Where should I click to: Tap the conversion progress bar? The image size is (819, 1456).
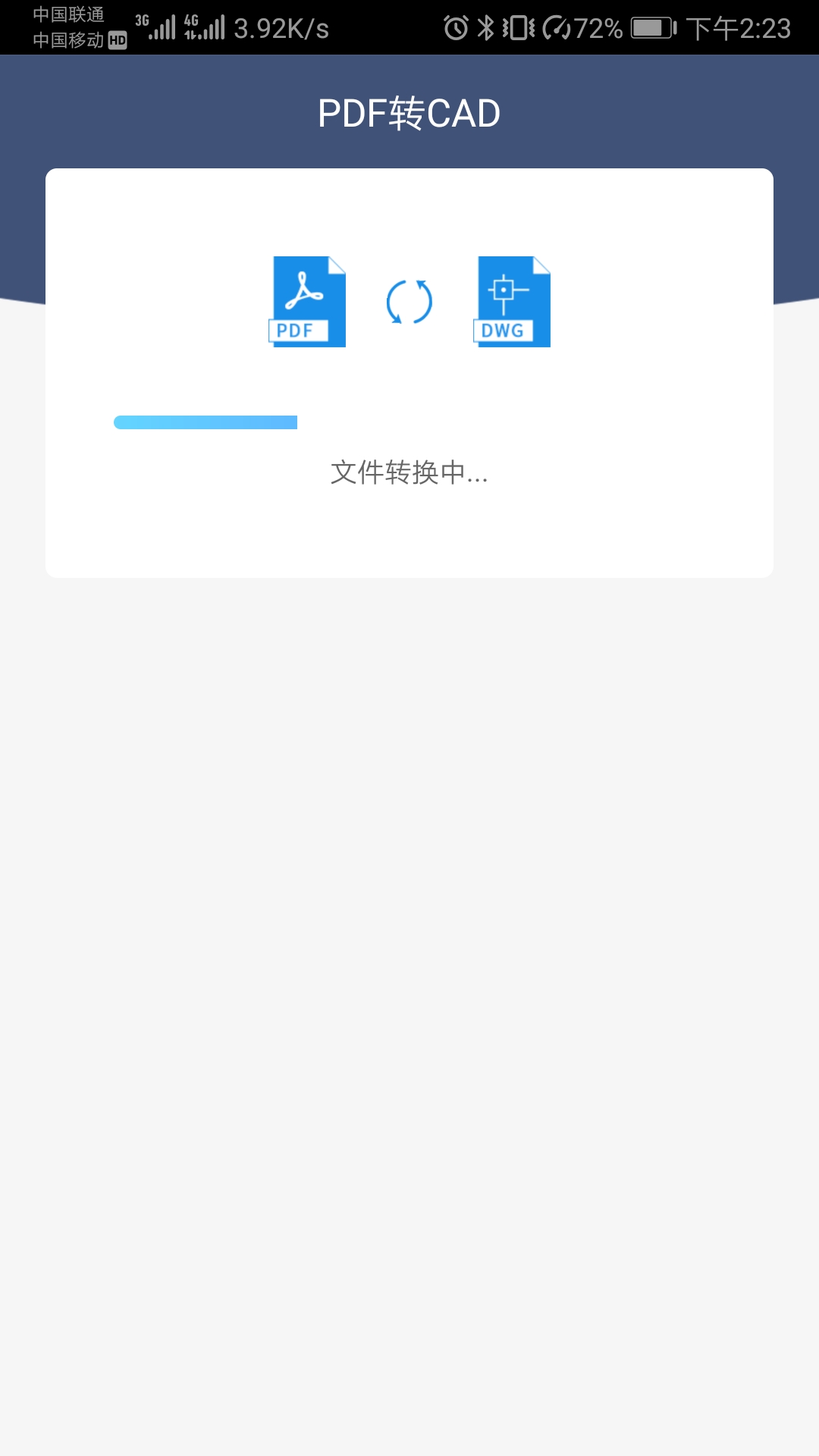coord(205,422)
